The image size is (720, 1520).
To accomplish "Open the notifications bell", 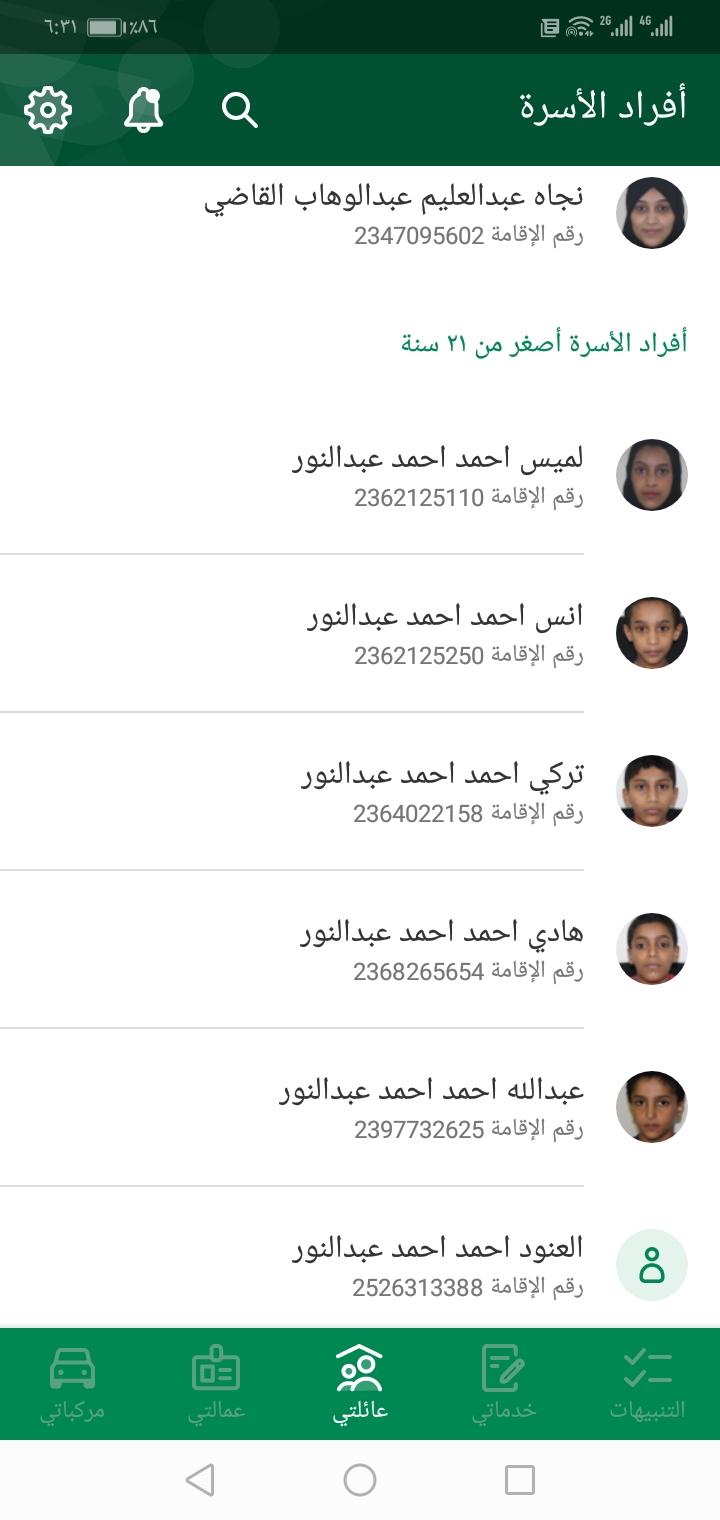I will [x=143, y=110].
